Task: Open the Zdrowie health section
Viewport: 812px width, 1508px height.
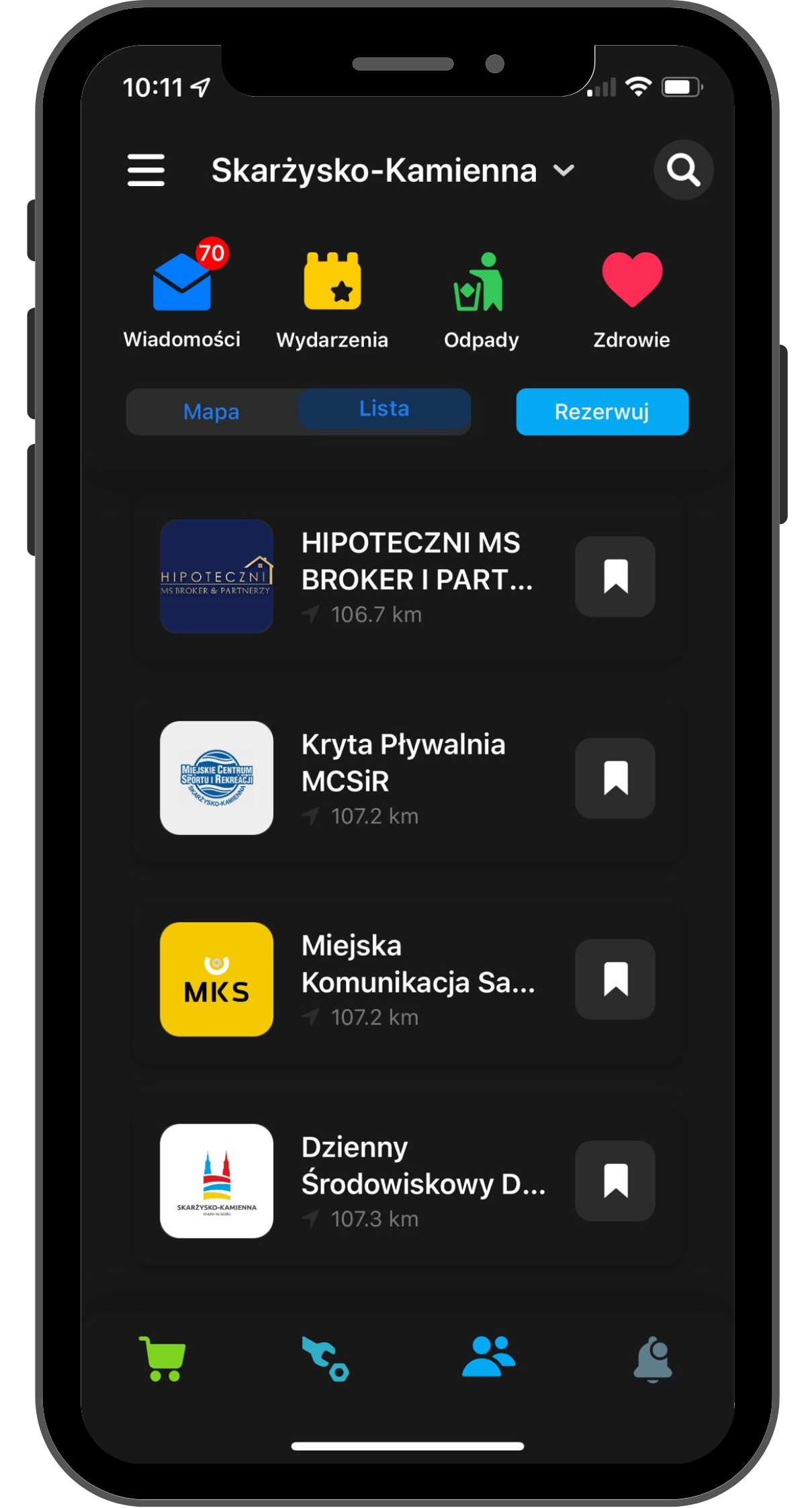Action: [631, 300]
